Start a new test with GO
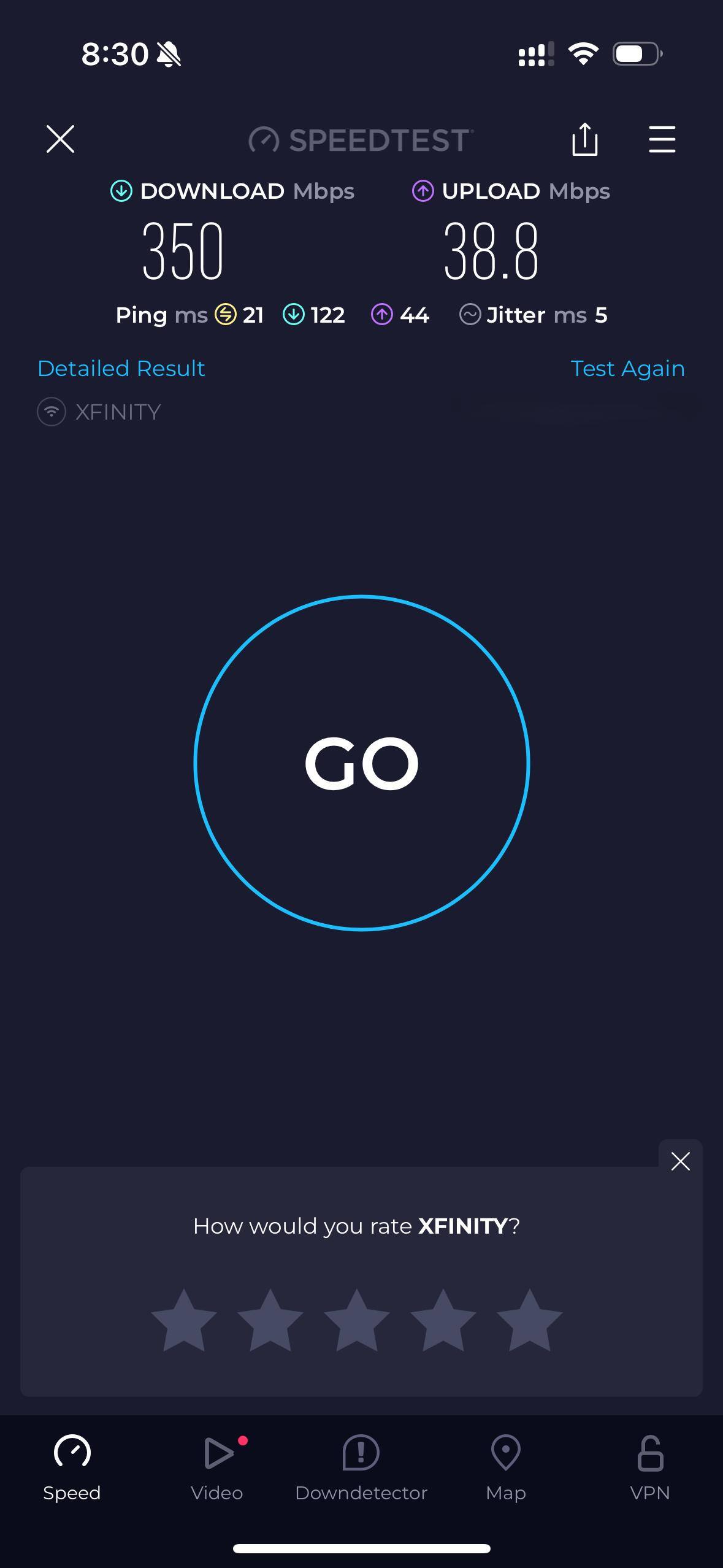 [361, 763]
